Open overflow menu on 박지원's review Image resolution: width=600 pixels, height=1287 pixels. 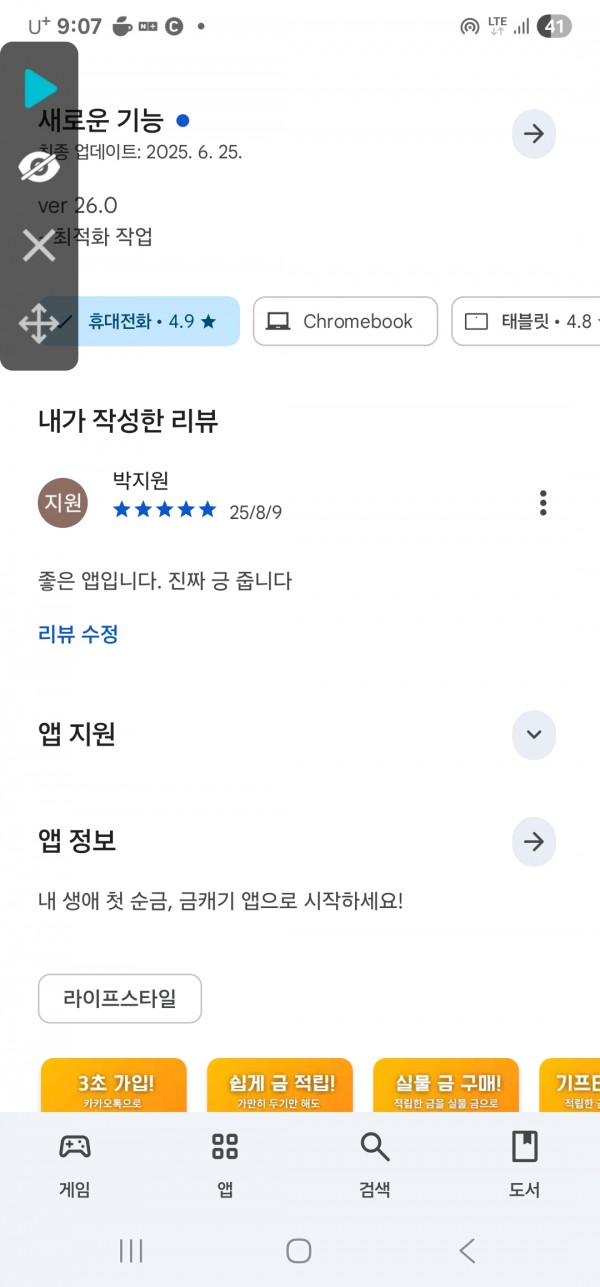tap(543, 503)
